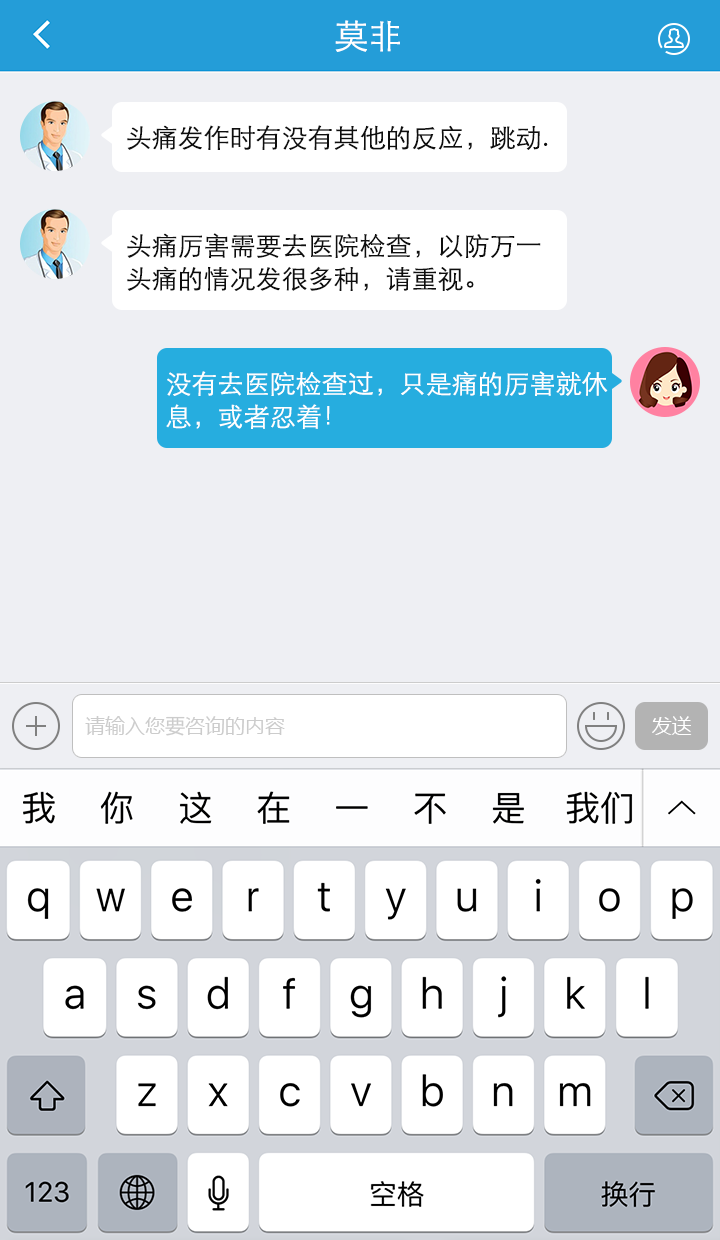Image resolution: width=720 pixels, height=1240 pixels.
Task: Open the doctor profile icon
Action: (674, 38)
